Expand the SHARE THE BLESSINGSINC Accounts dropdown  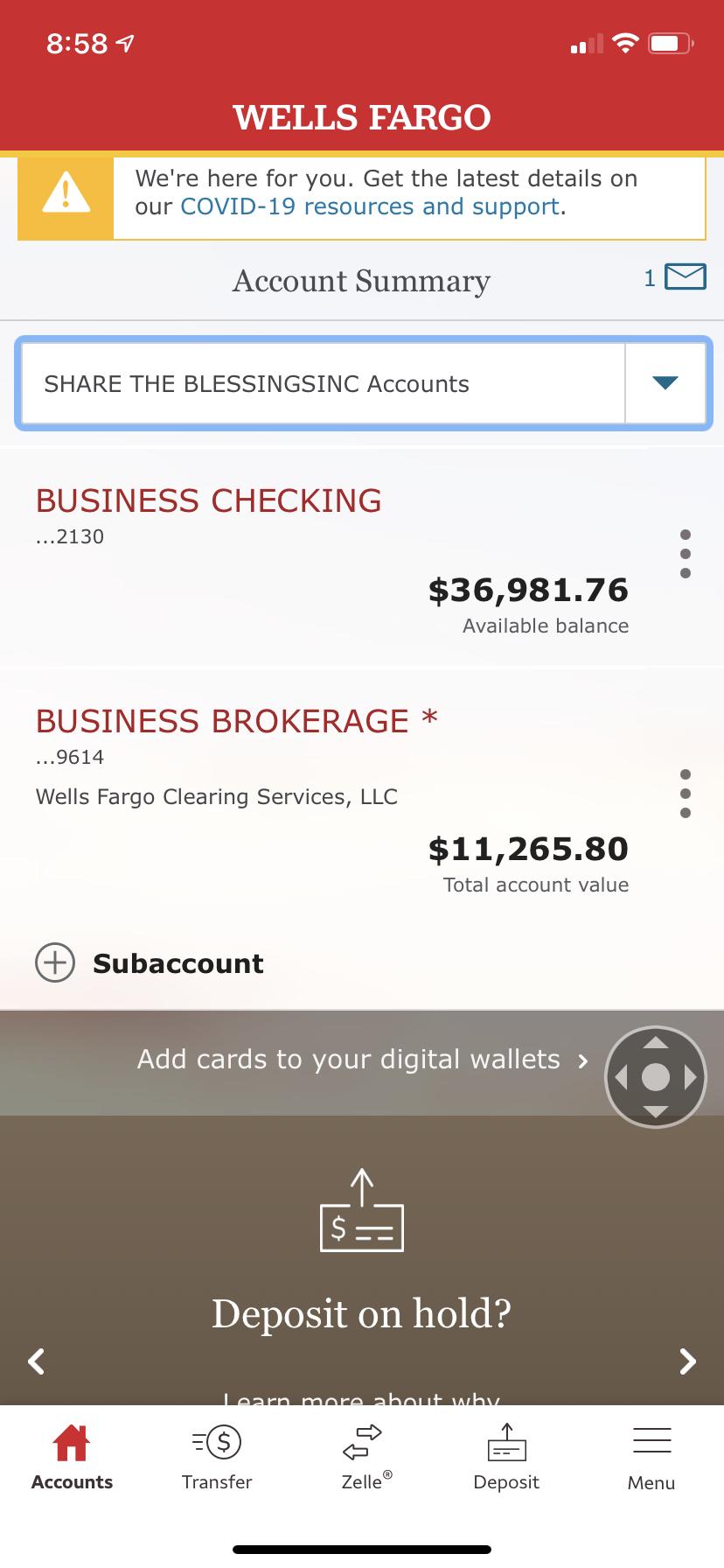click(665, 383)
